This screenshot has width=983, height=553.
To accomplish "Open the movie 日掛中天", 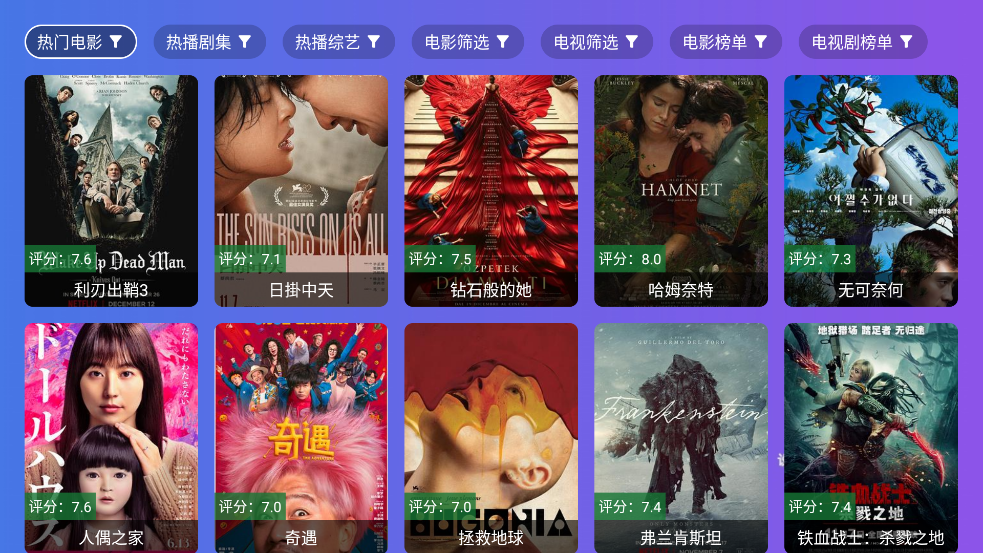I will (301, 190).
